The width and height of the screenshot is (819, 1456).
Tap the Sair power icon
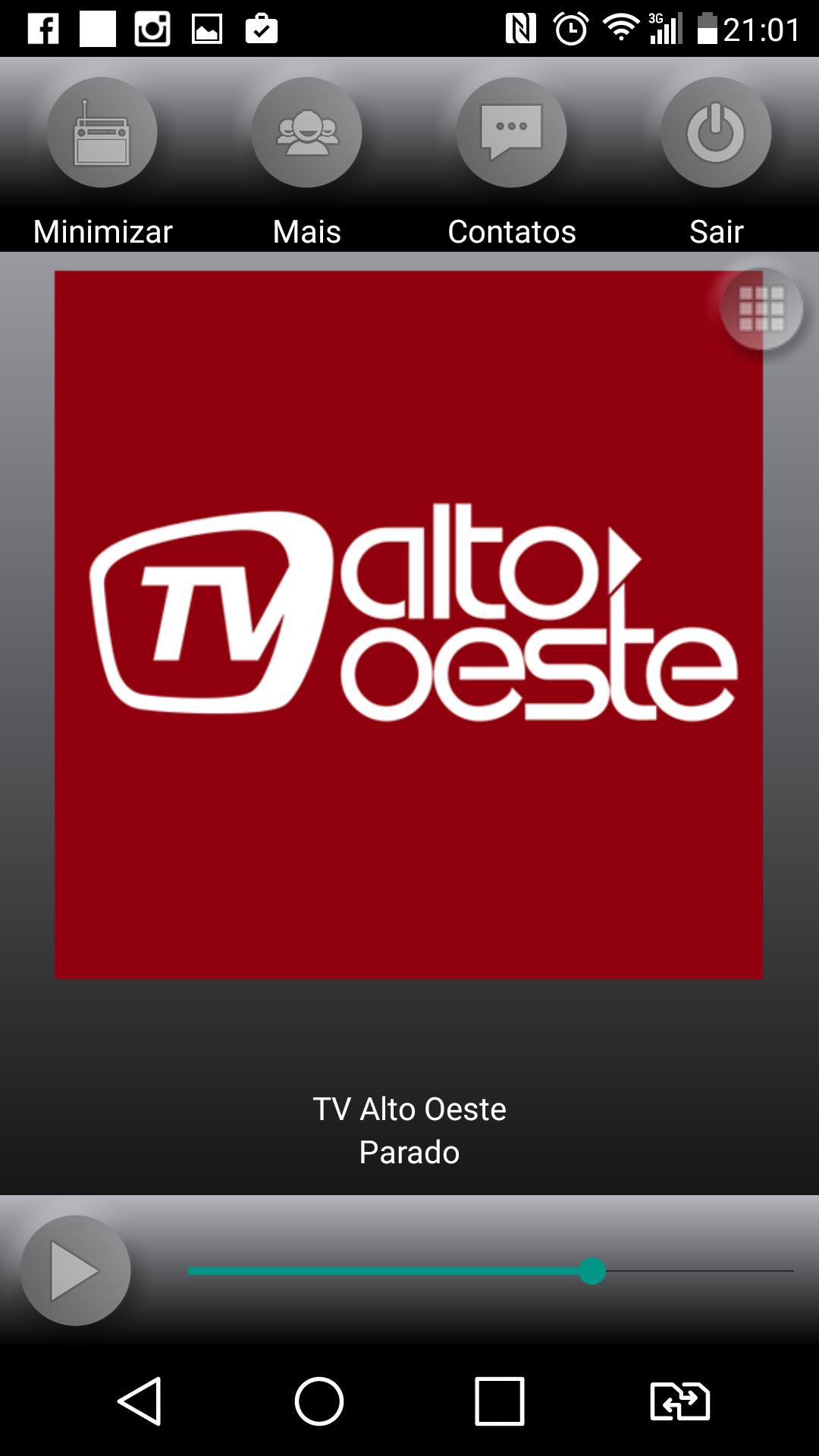tap(716, 132)
